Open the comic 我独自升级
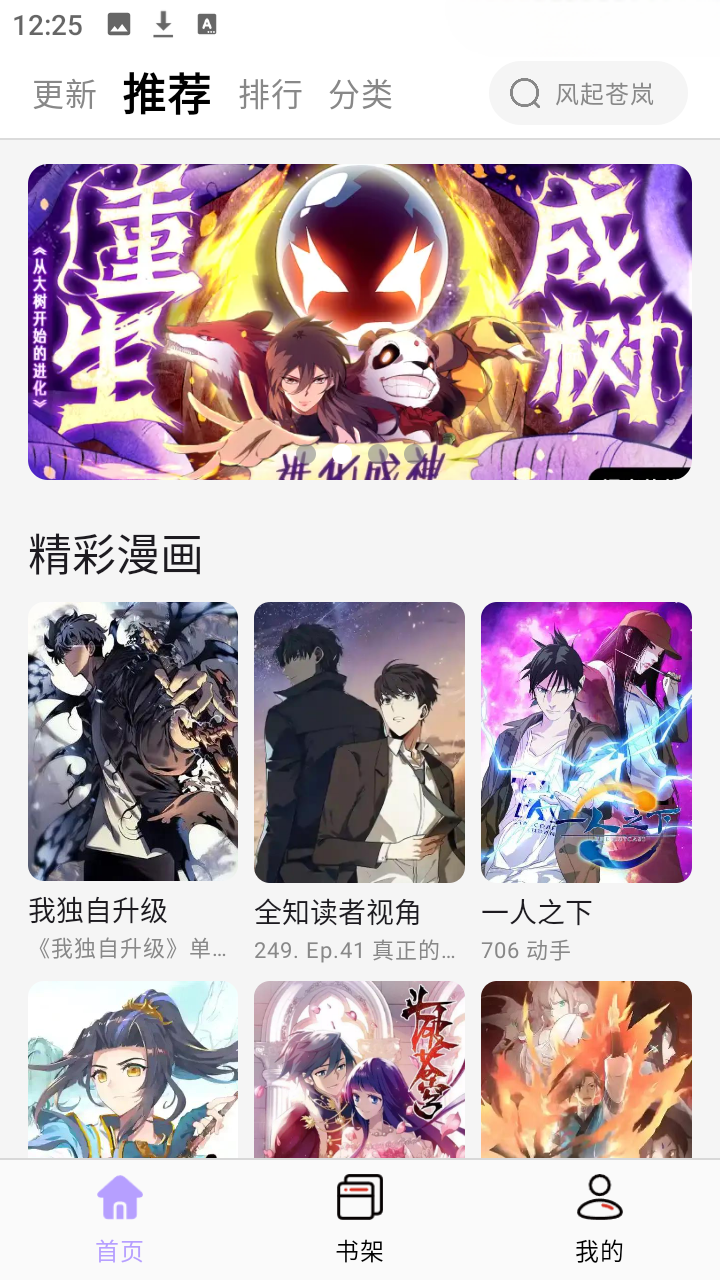 click(133, 742)
